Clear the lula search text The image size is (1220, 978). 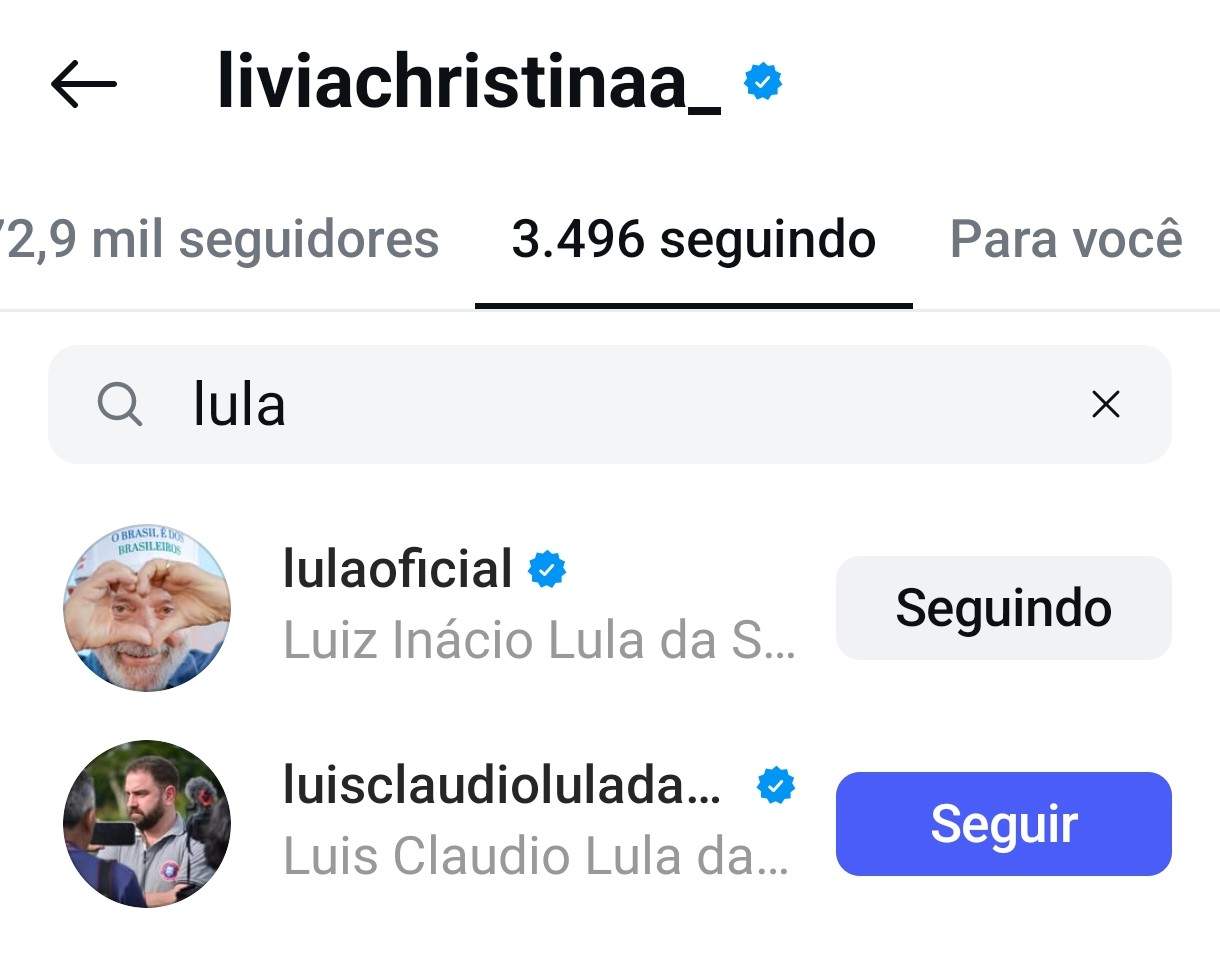pyautogui.click(x=1105, y=405)
